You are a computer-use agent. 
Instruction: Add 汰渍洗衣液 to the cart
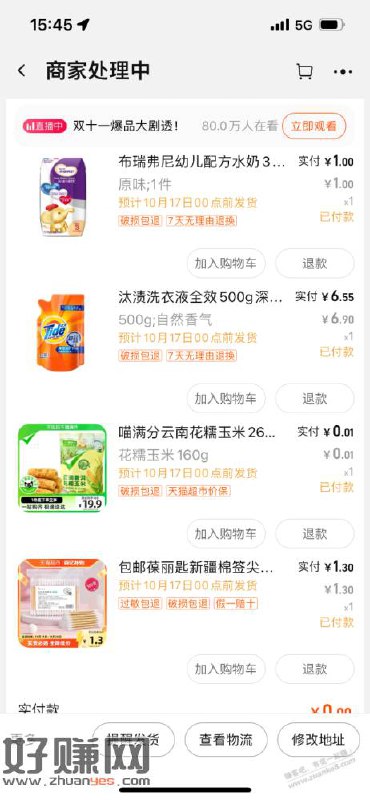pyautogui.click(x=226, y=398)
